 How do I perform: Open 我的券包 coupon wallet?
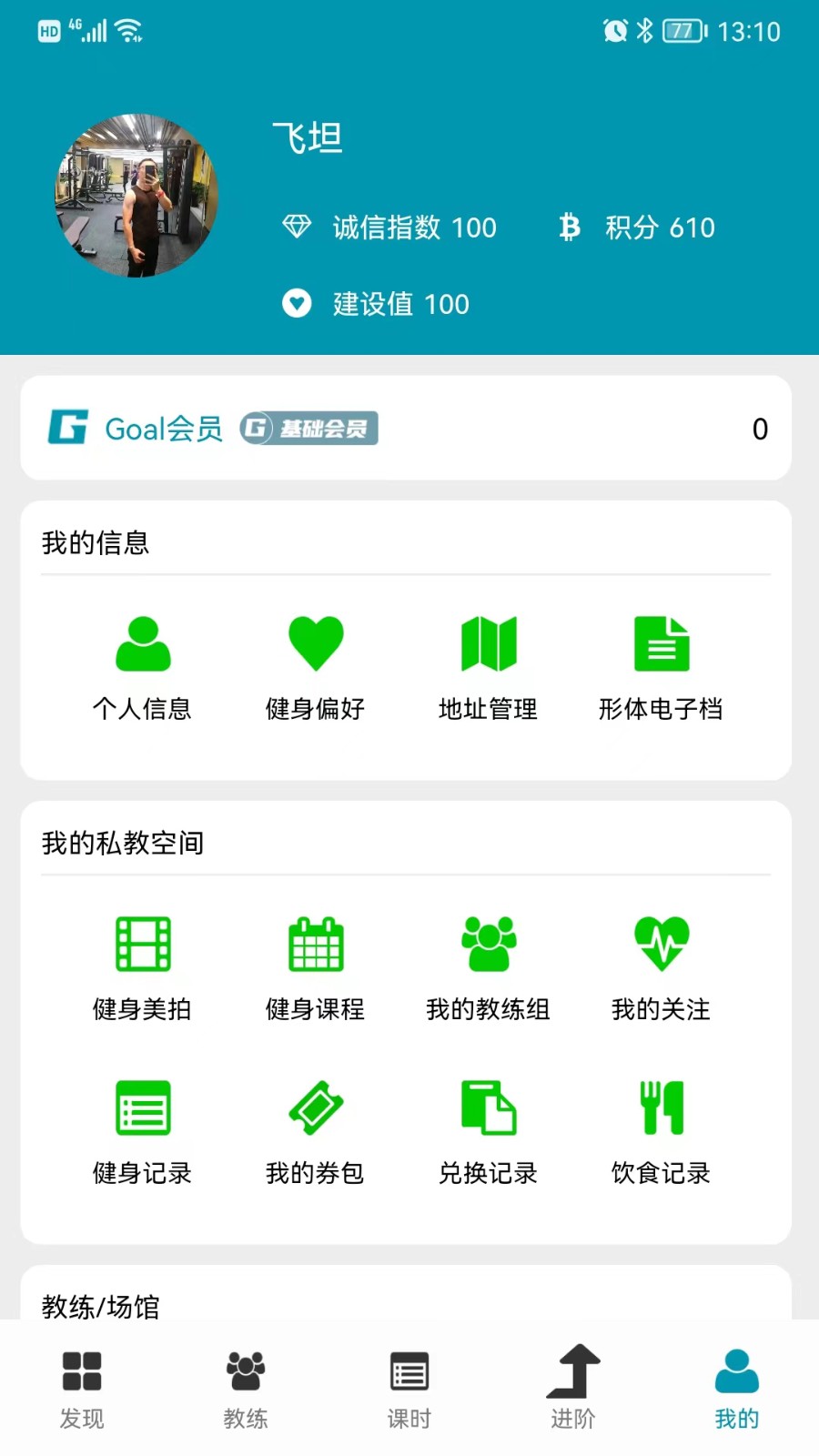tap(316, 1133)
